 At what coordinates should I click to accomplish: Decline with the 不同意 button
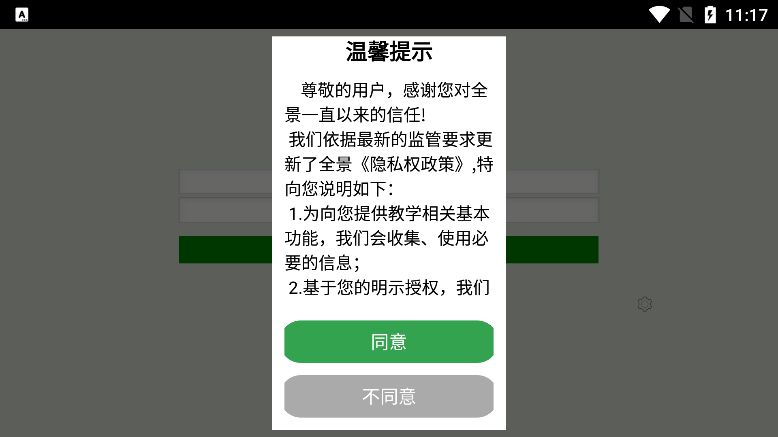click(388, 397)
